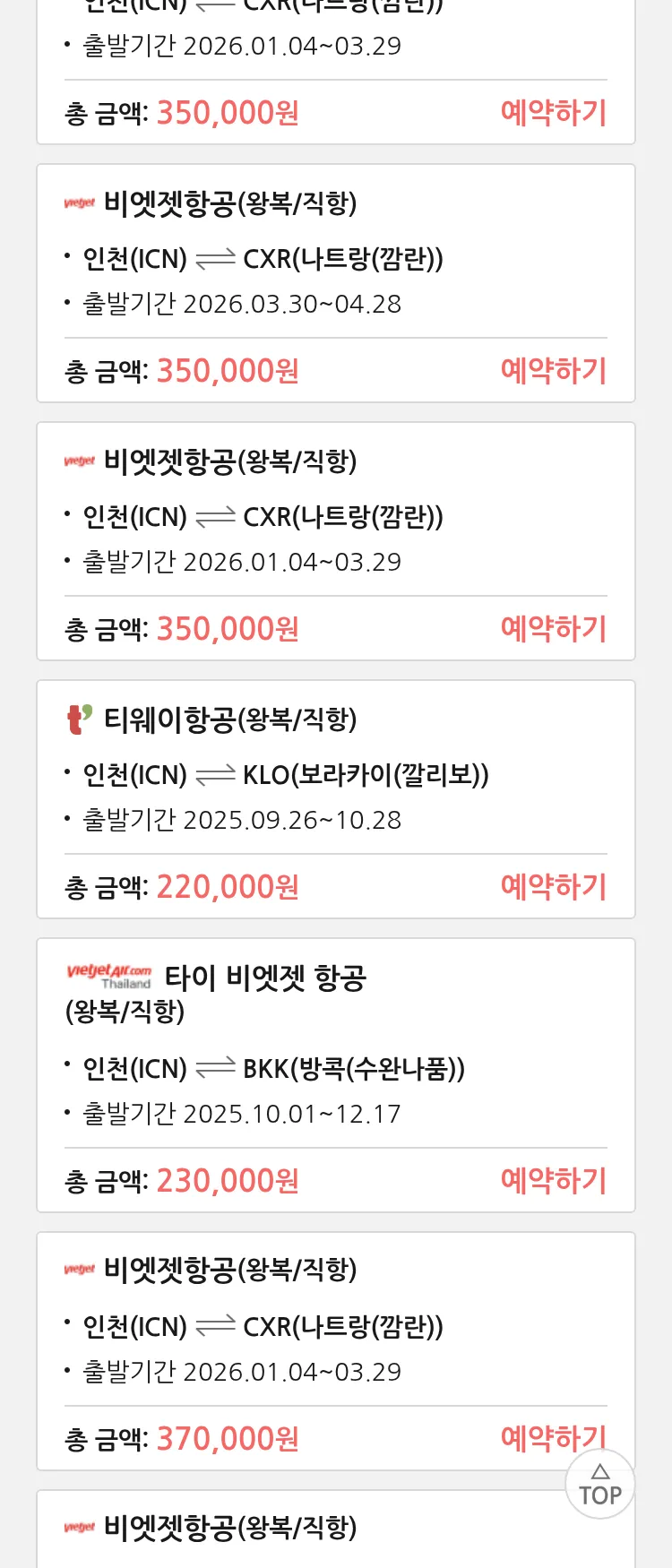Viewport: 672px width, 1568px height.
Task: Reserve the Nha Trang flight departing 2026.03.30~04.28
Action: coord(553,371)
